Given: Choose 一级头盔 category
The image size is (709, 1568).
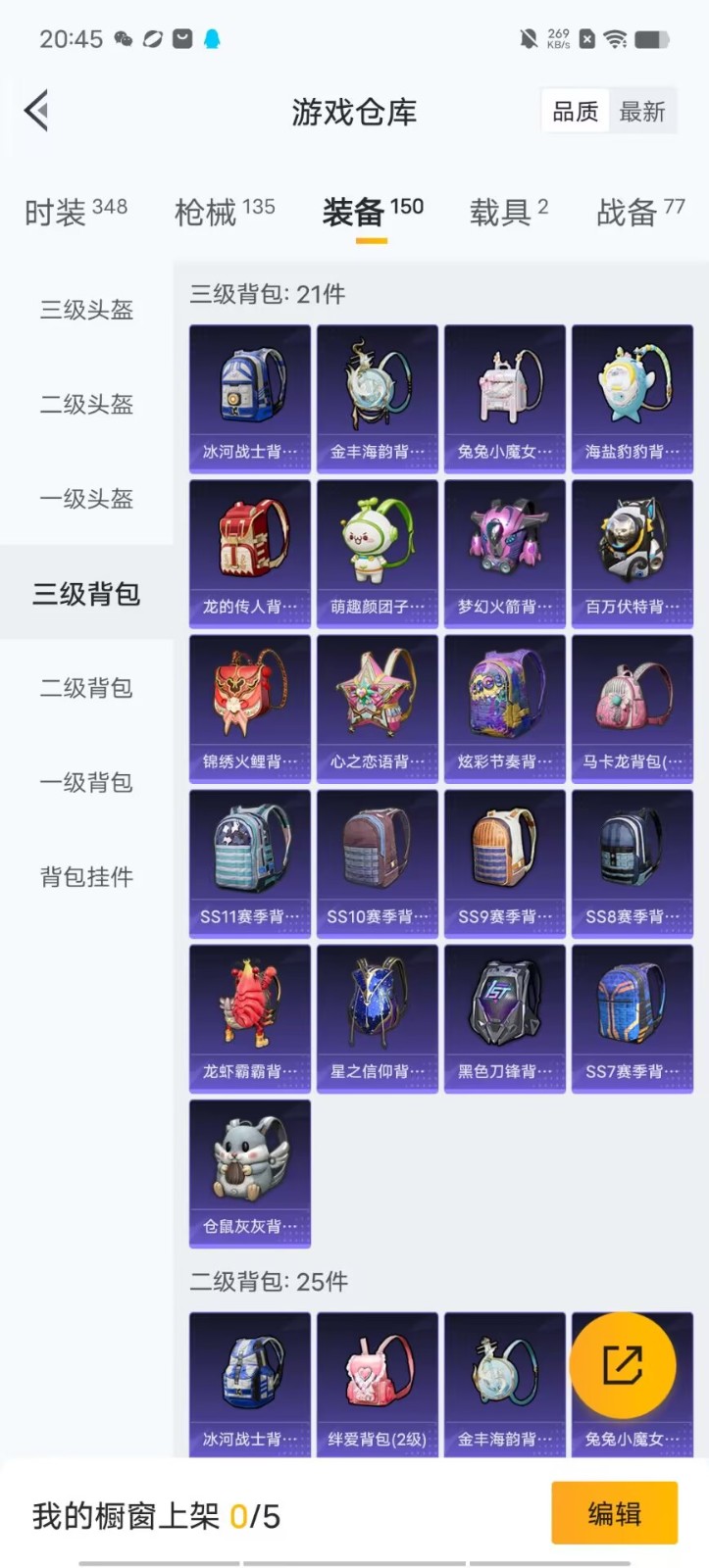Looking at the screenshot, I should click(86, 499).
